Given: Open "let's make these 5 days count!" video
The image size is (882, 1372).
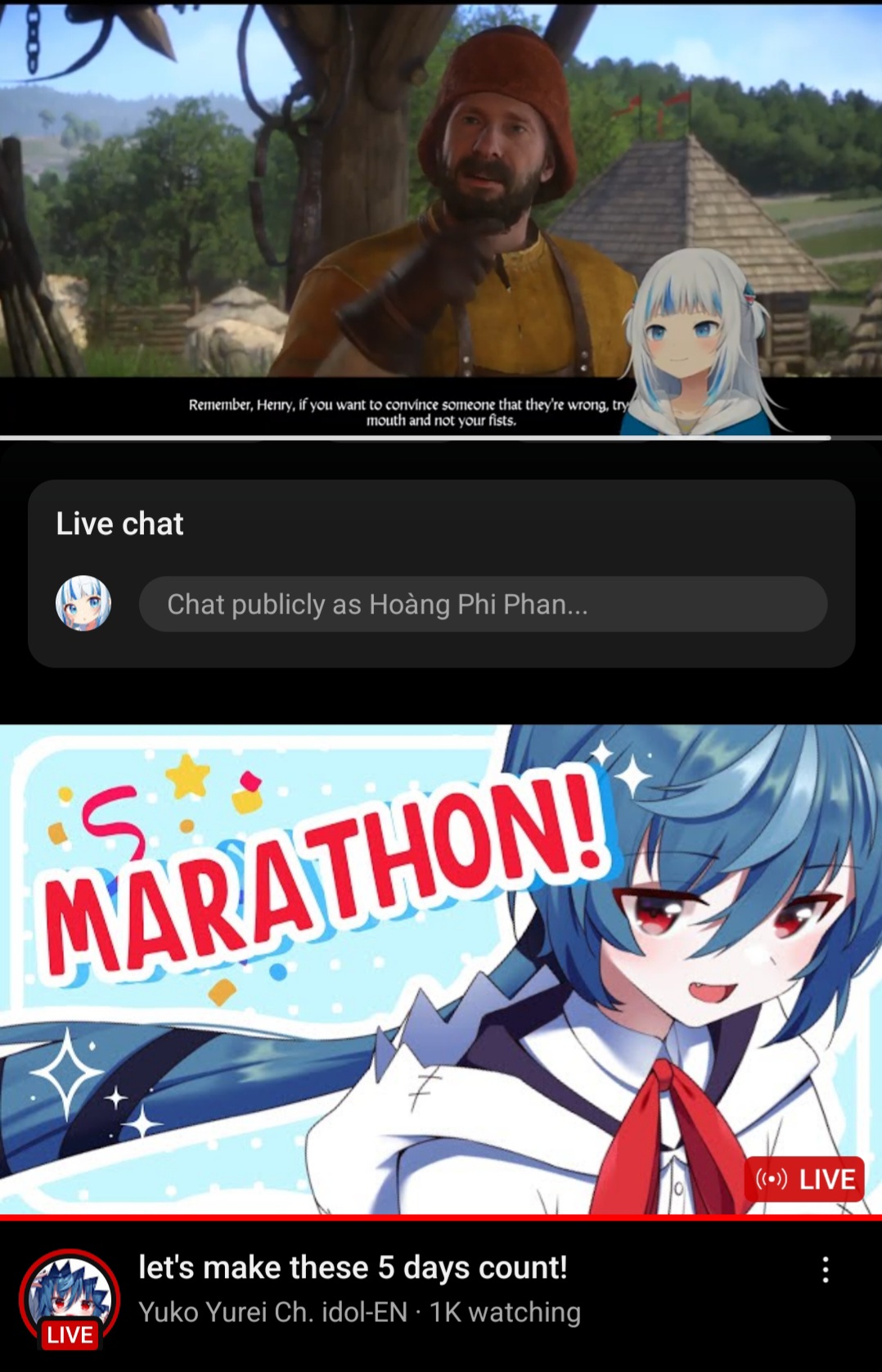Looking at the screenshot, I should coord(353,1267).
